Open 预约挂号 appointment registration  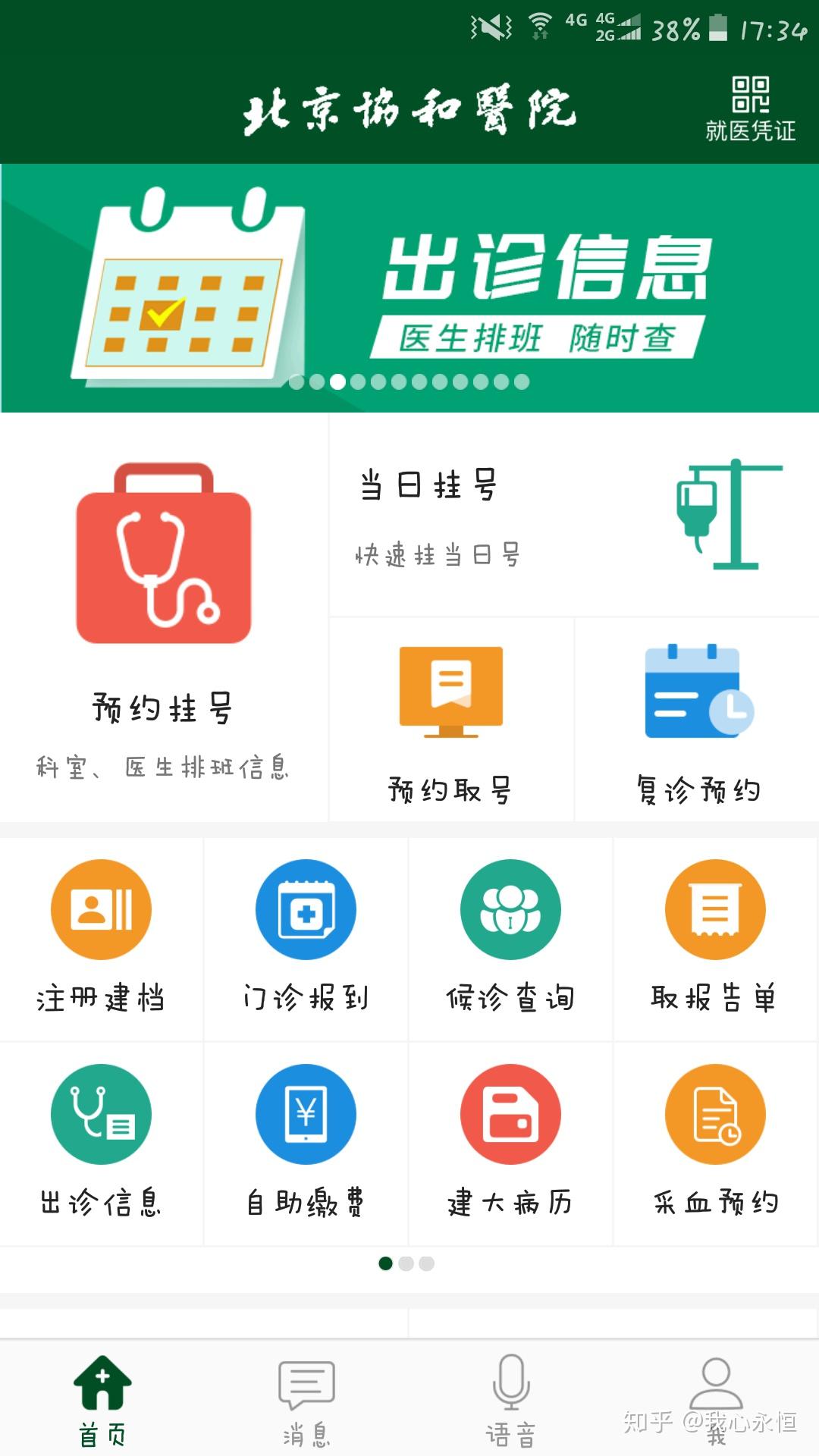[163, 618]
